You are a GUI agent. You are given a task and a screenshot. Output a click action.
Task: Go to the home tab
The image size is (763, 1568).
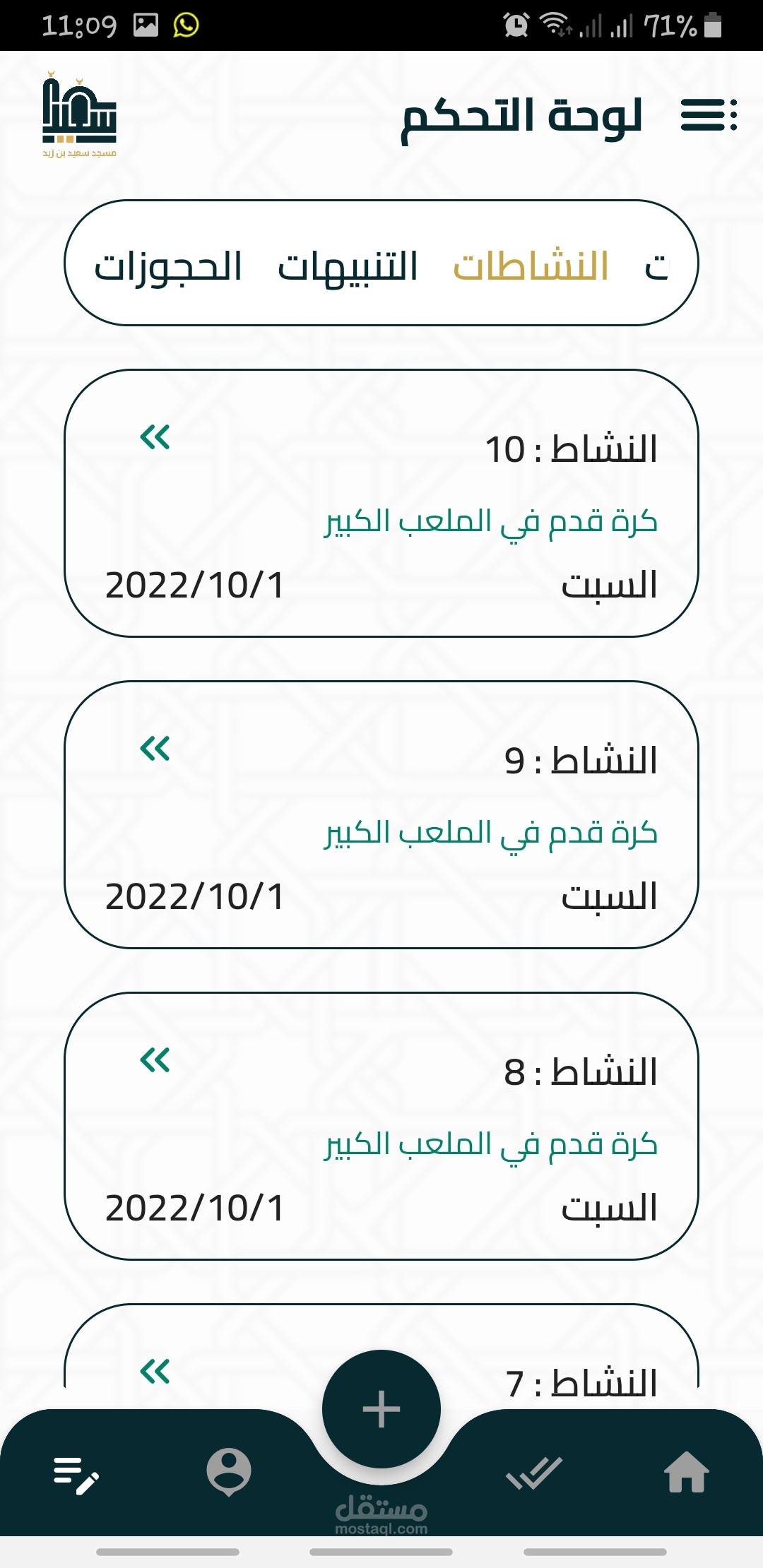pyautogui.click(x=686, y=1473)
